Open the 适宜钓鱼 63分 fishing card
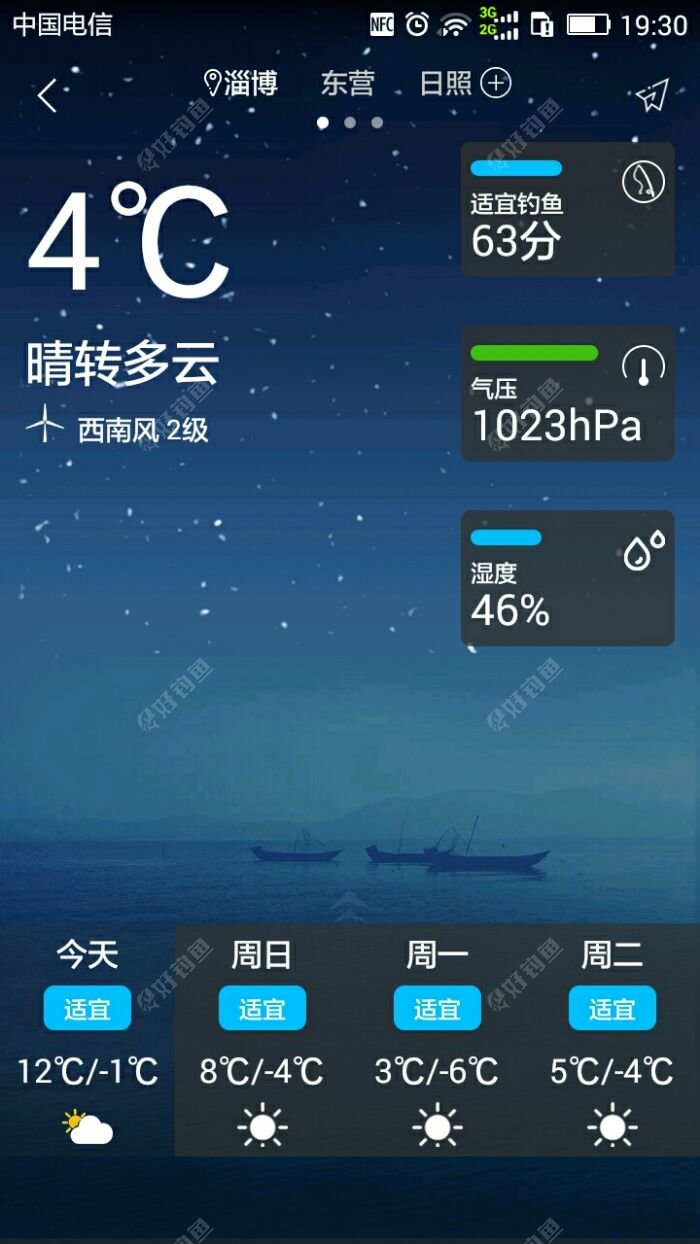Viewport: 700px width, 1244px height. (x=567, y=209)
